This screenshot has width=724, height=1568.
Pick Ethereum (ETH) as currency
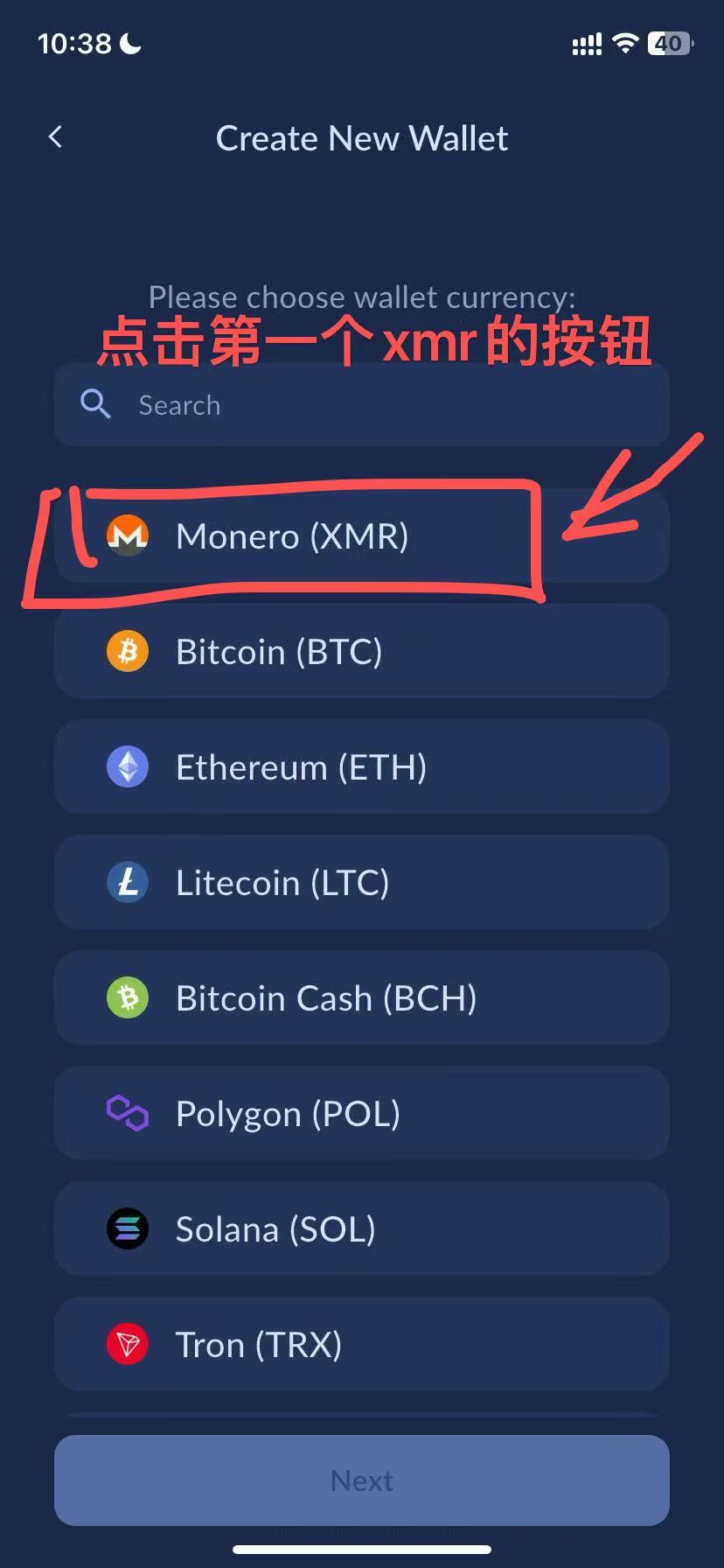[x=361, y=767]
